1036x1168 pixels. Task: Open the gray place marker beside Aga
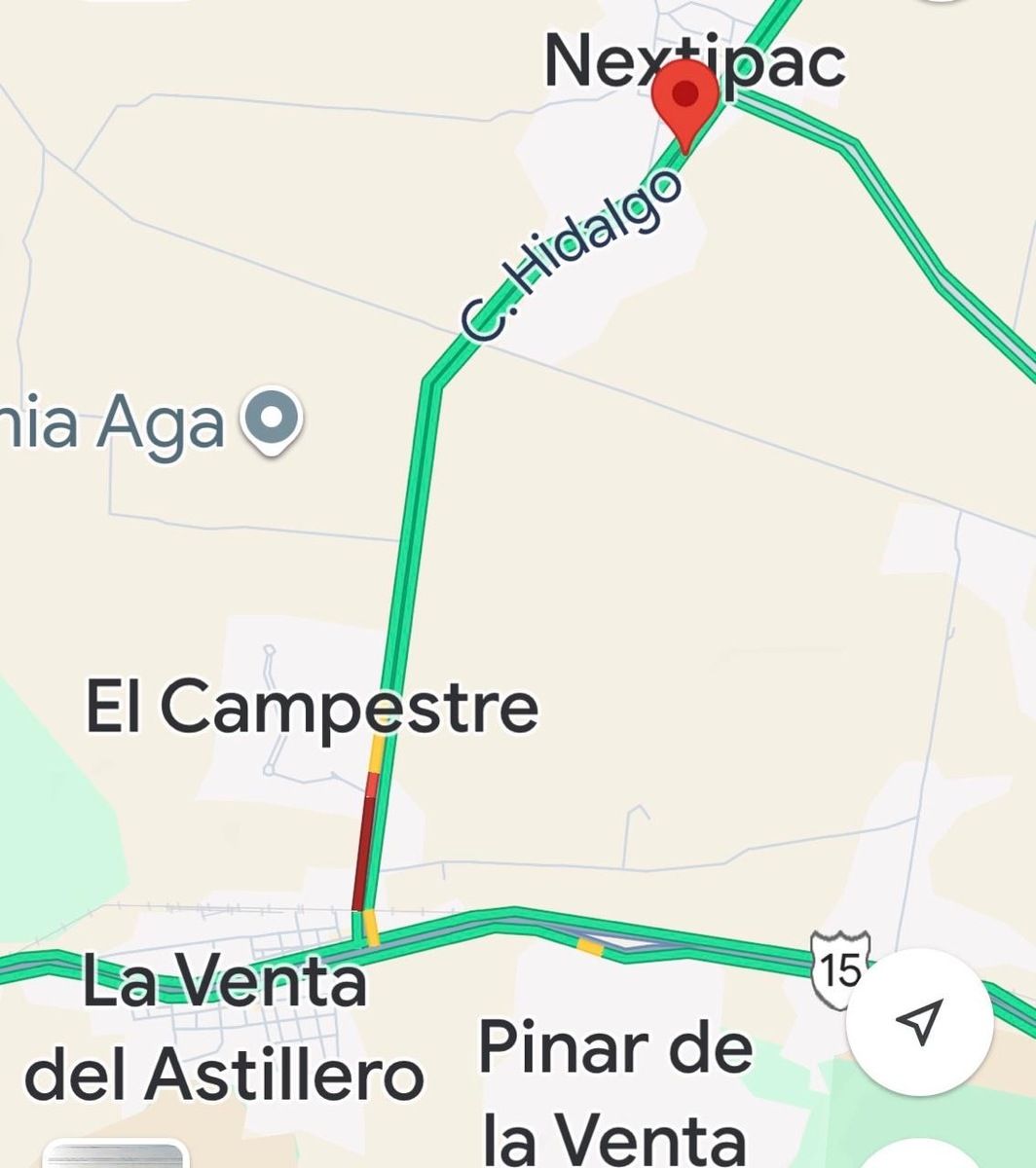(x=272, y=420)
